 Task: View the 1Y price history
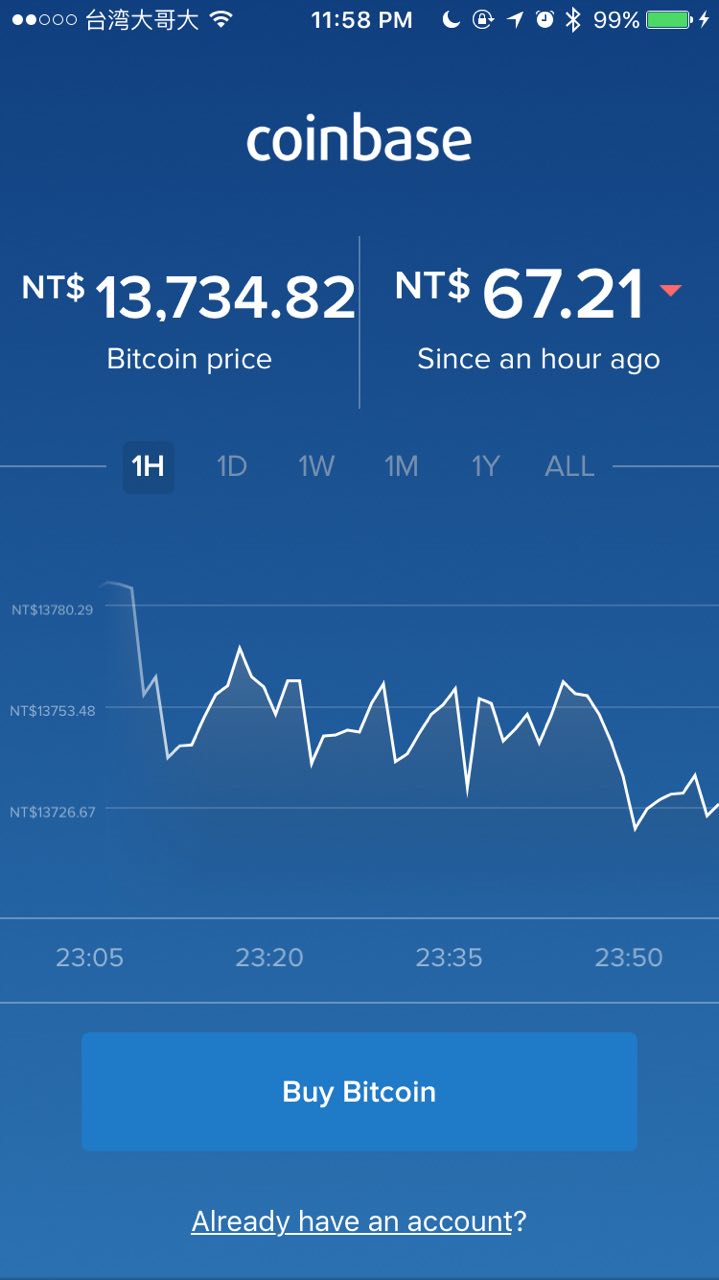tap(485, 467)
